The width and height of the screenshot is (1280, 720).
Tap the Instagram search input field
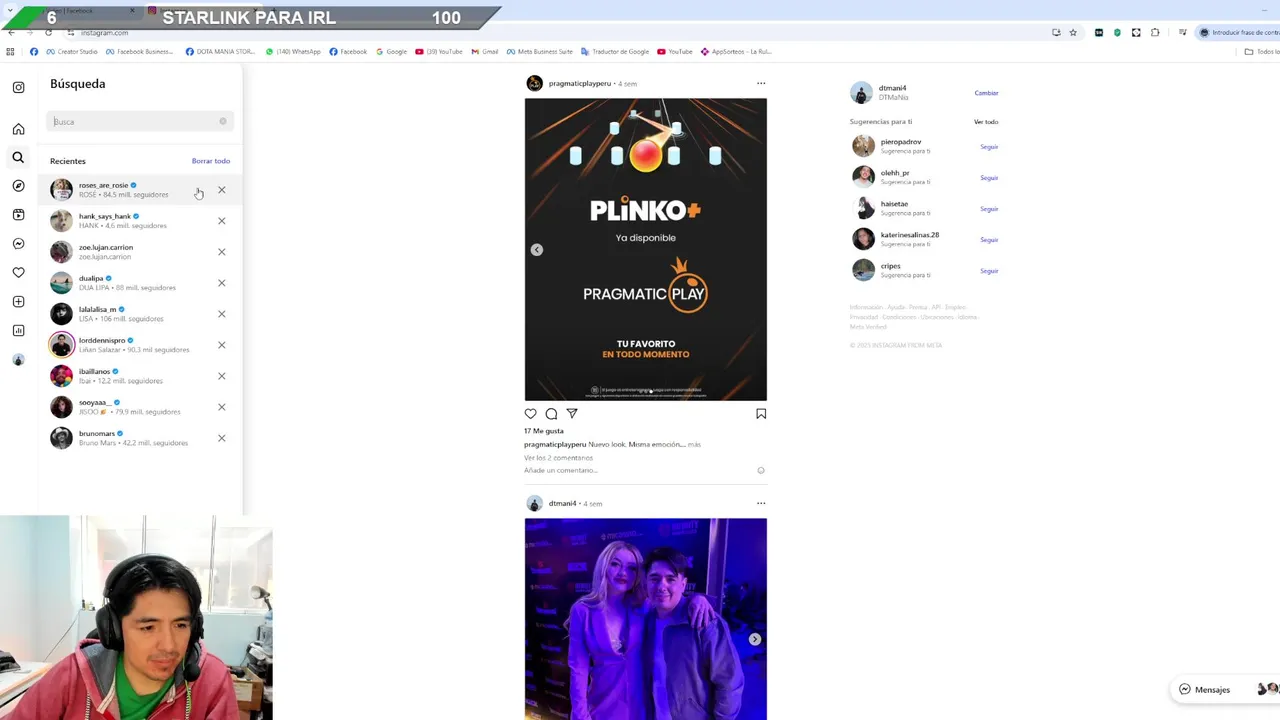(x=135, y=121)
